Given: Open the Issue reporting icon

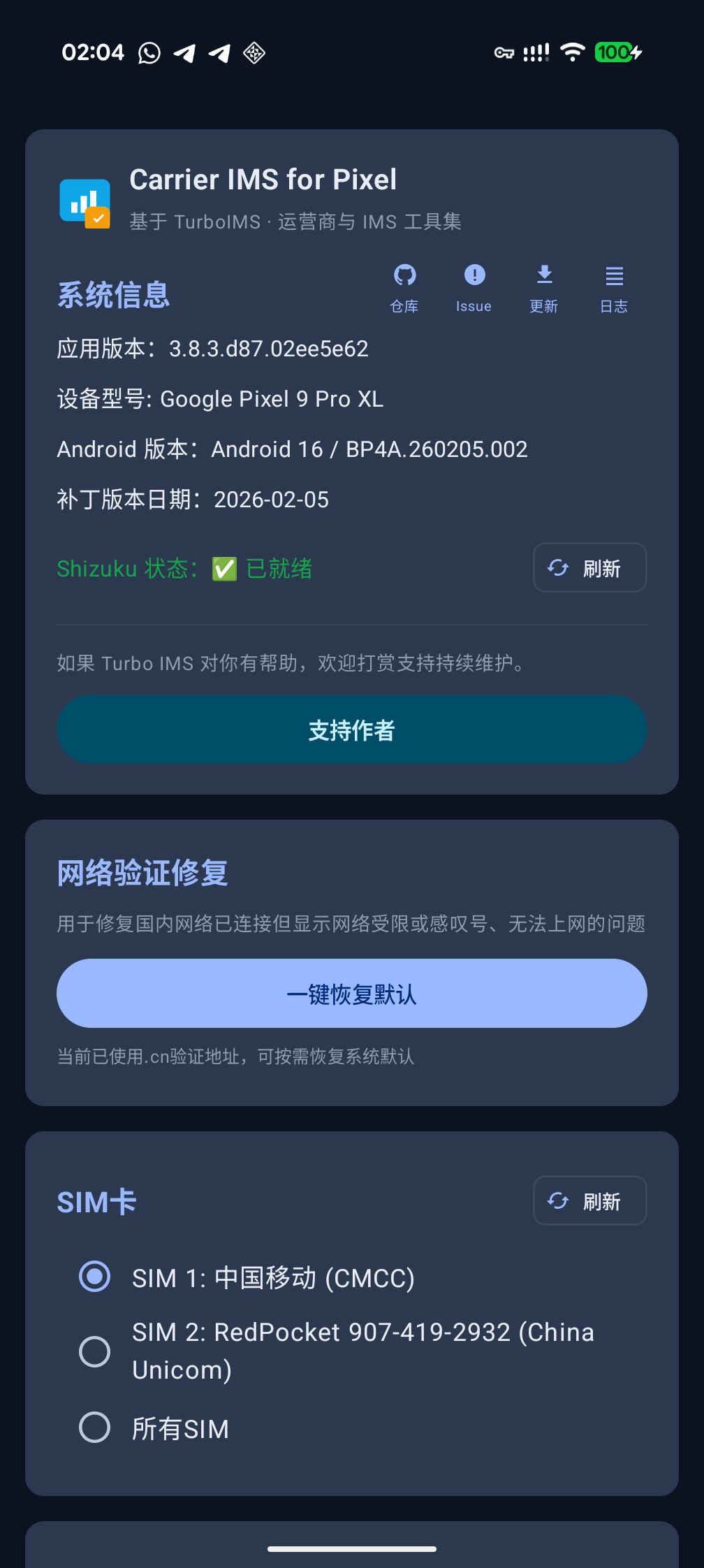Looking at the screenshot, I should (x=474, y=276).
